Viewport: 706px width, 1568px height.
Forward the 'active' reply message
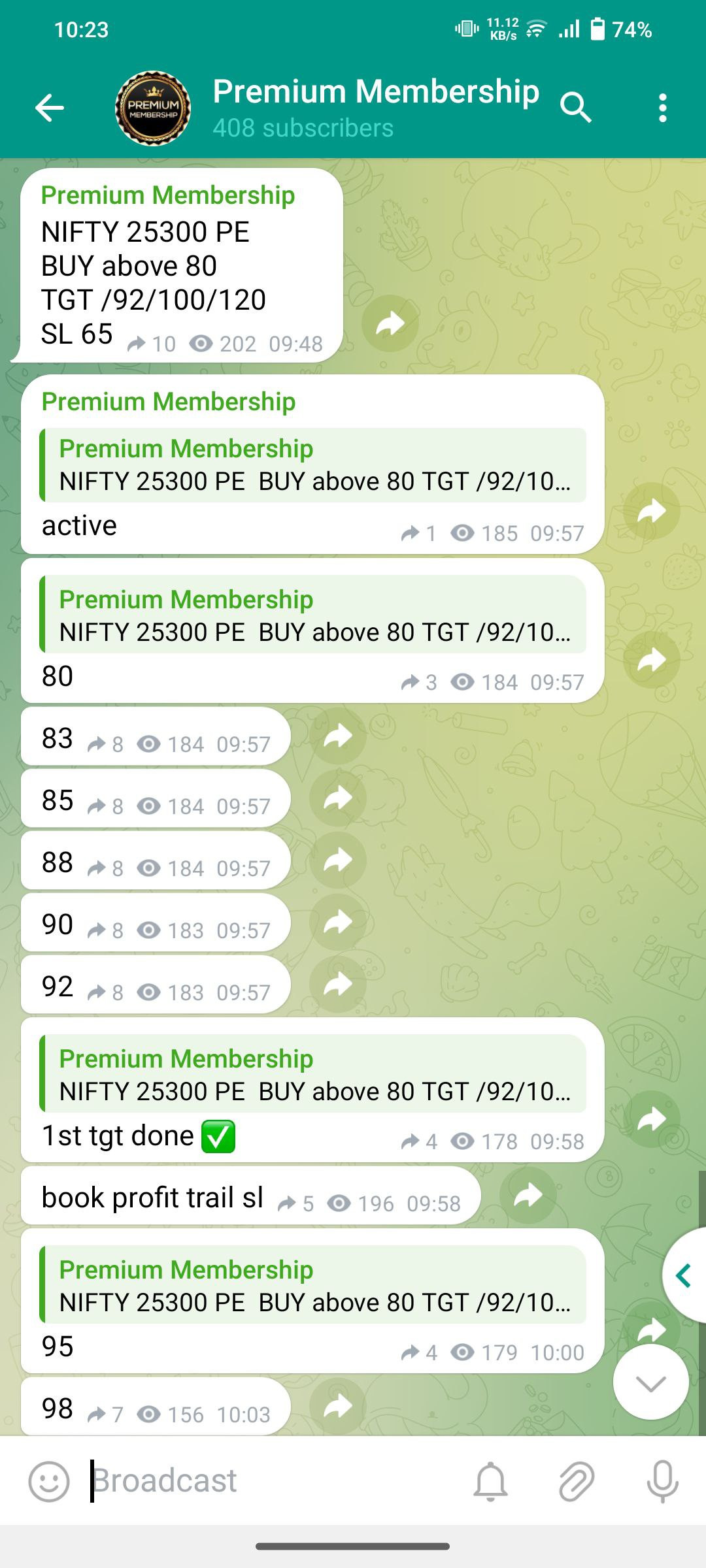click(651, 511)
